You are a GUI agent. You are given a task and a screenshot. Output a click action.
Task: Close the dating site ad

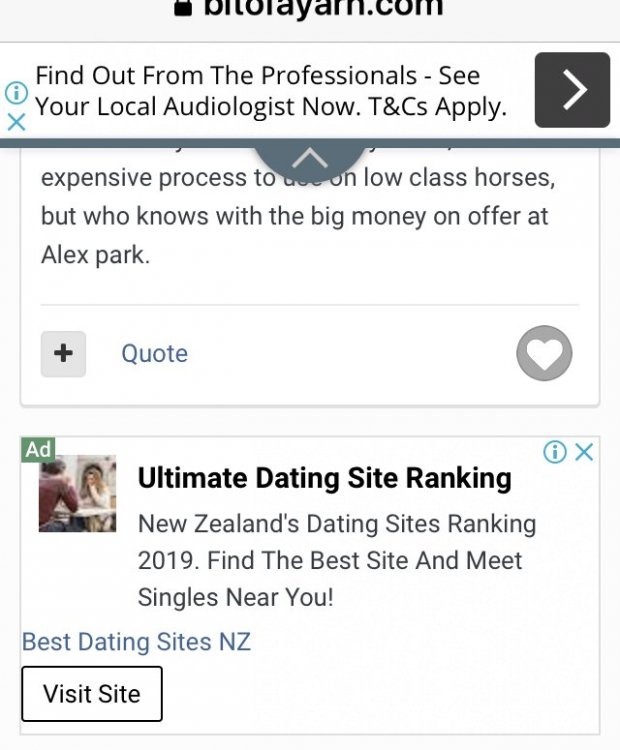585,452
